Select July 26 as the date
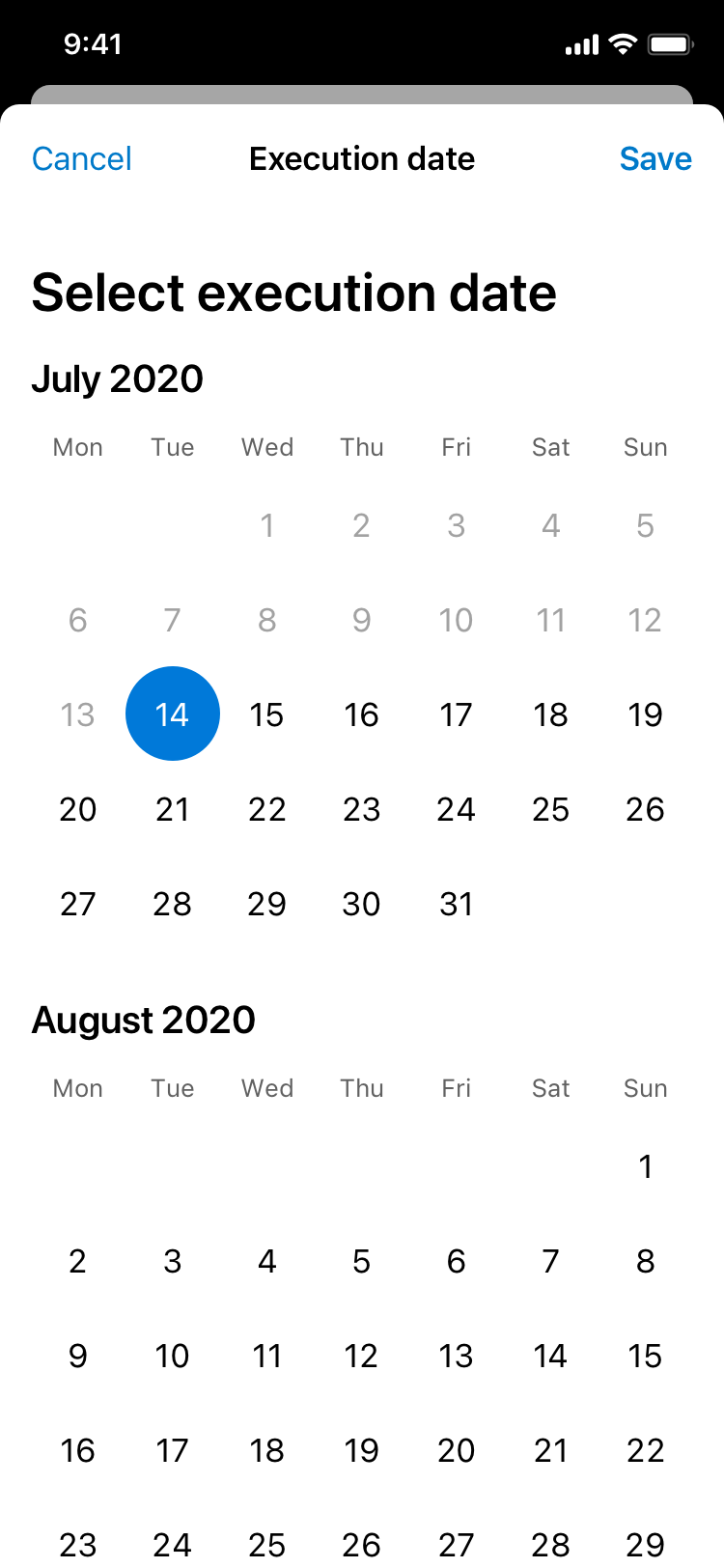724x1568 pixels. click(x=646, y=808)
